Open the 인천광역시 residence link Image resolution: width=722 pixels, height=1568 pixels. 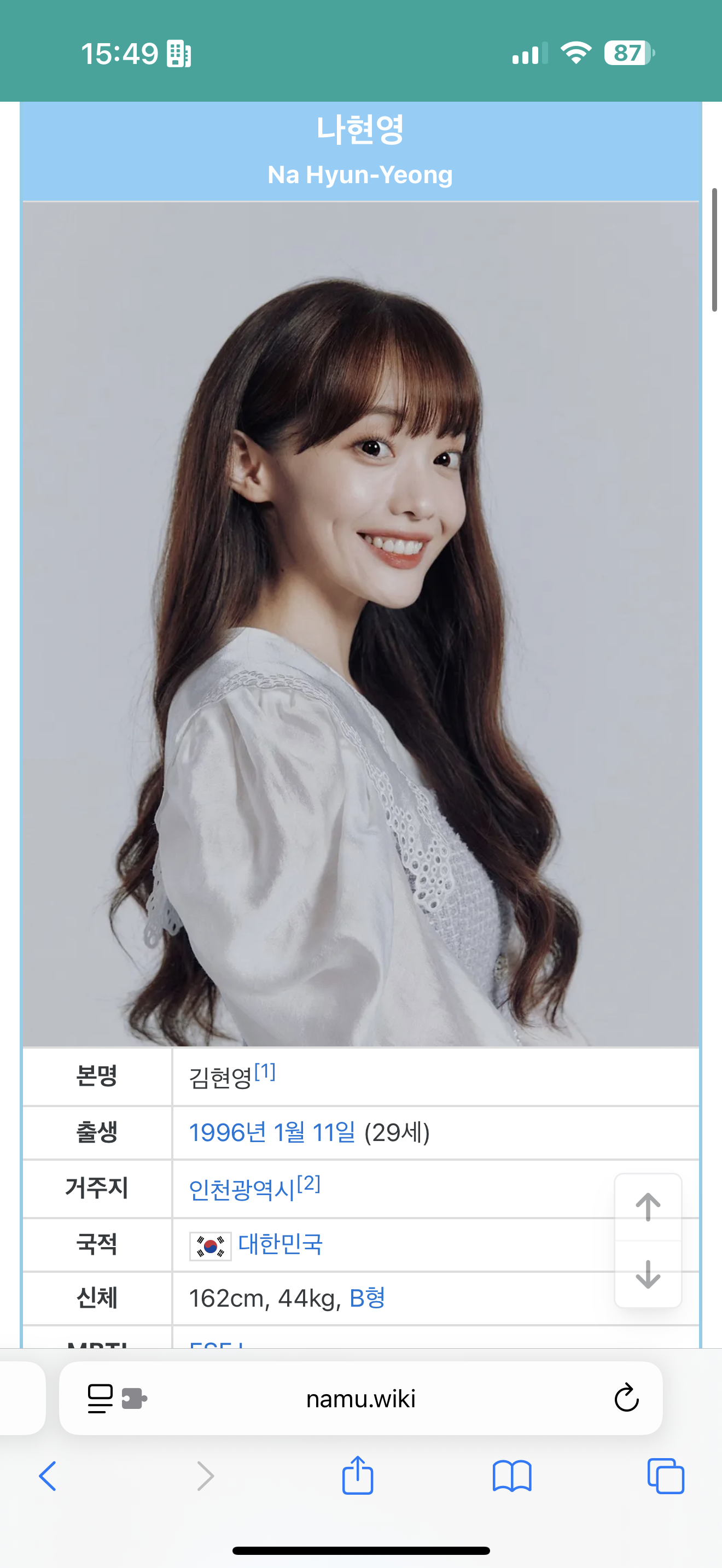pyautogui.click(x=242, y=1189)
